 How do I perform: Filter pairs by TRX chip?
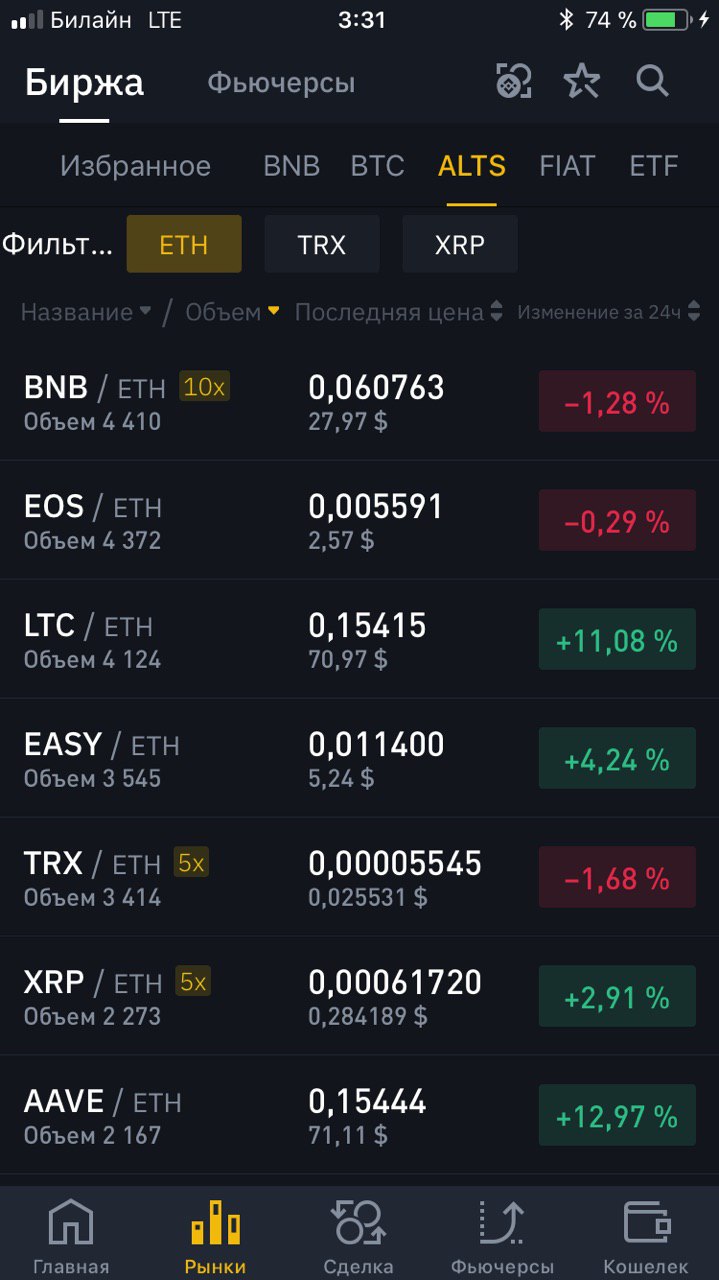coord(322,244)
